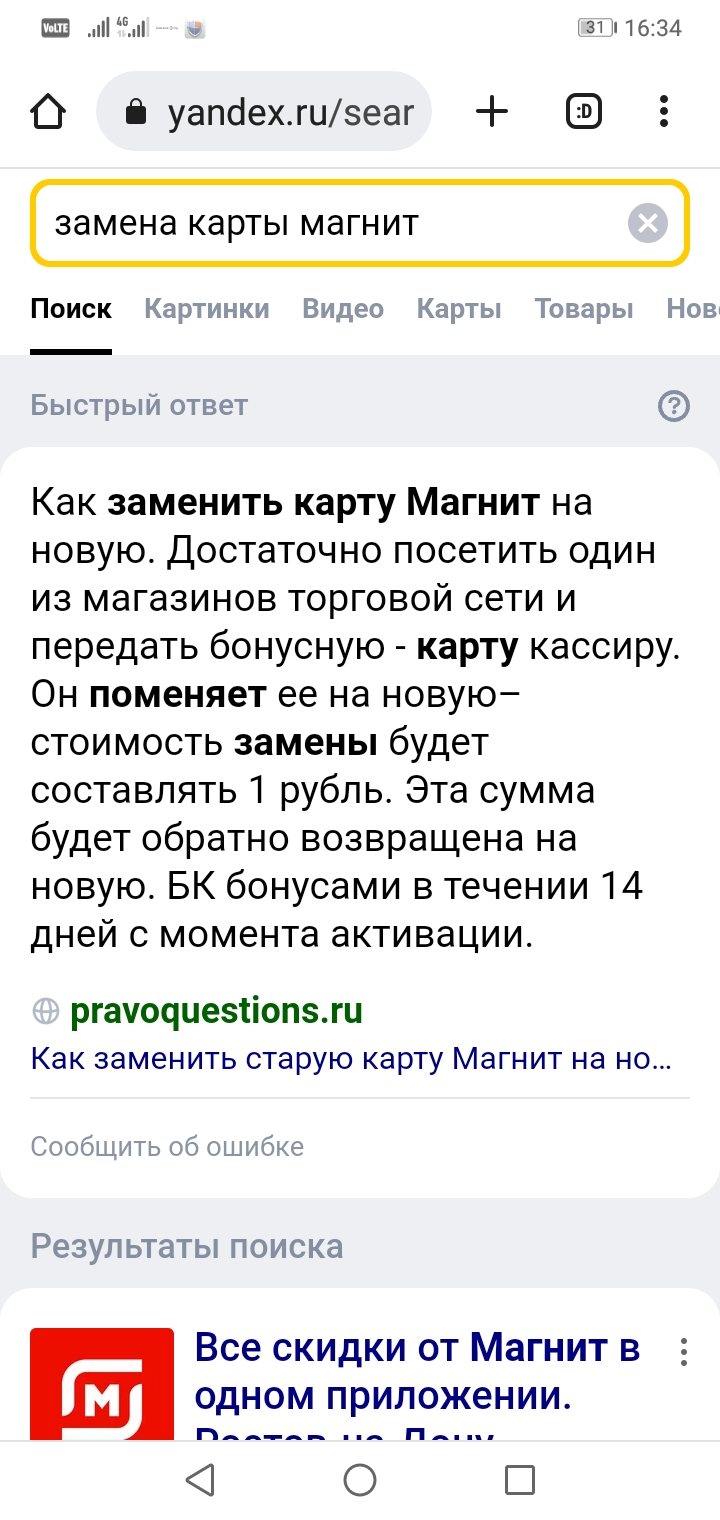Switch to the Видео tab
Viewport: 720px width, 1520px height.
pyautogui.click(x=343, y=309)
